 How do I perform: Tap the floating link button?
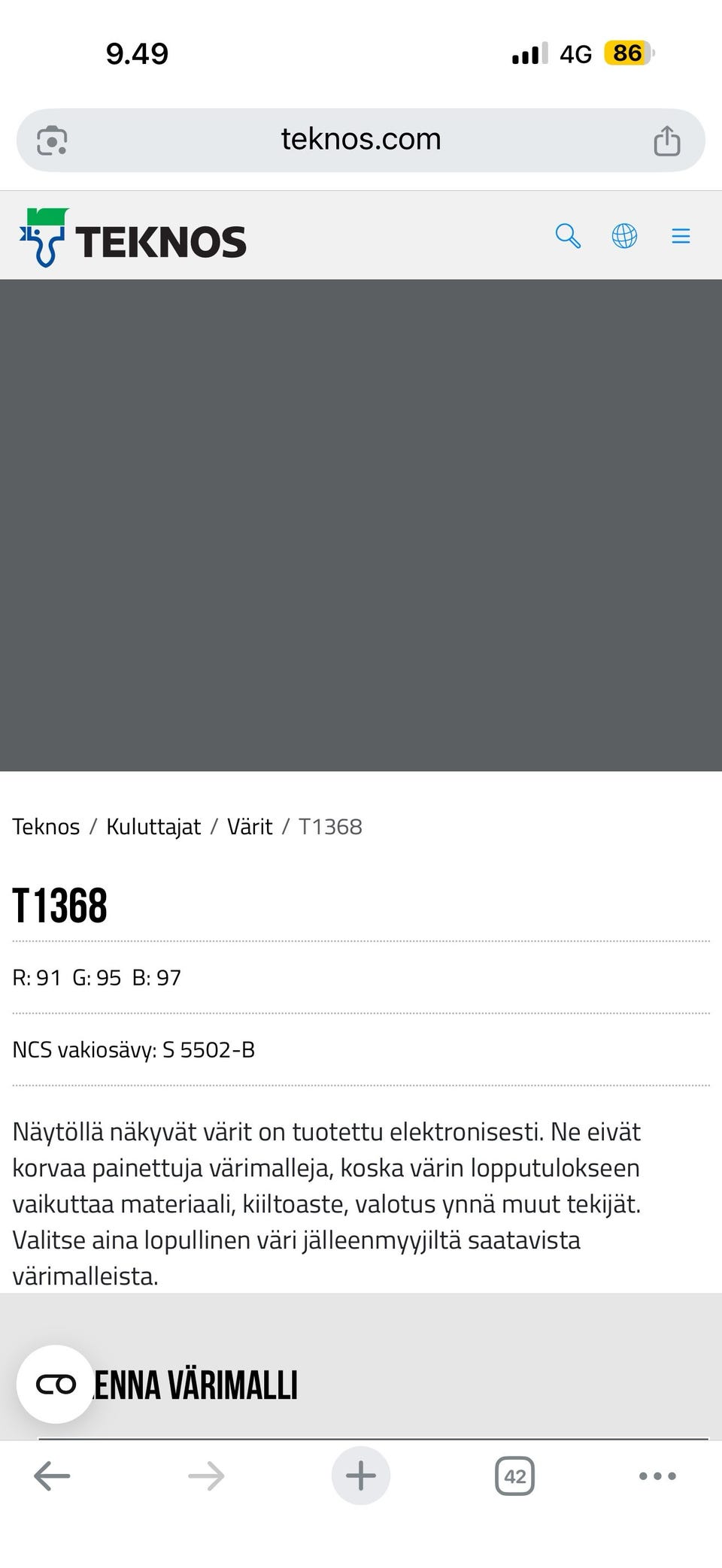(56, 1384)
